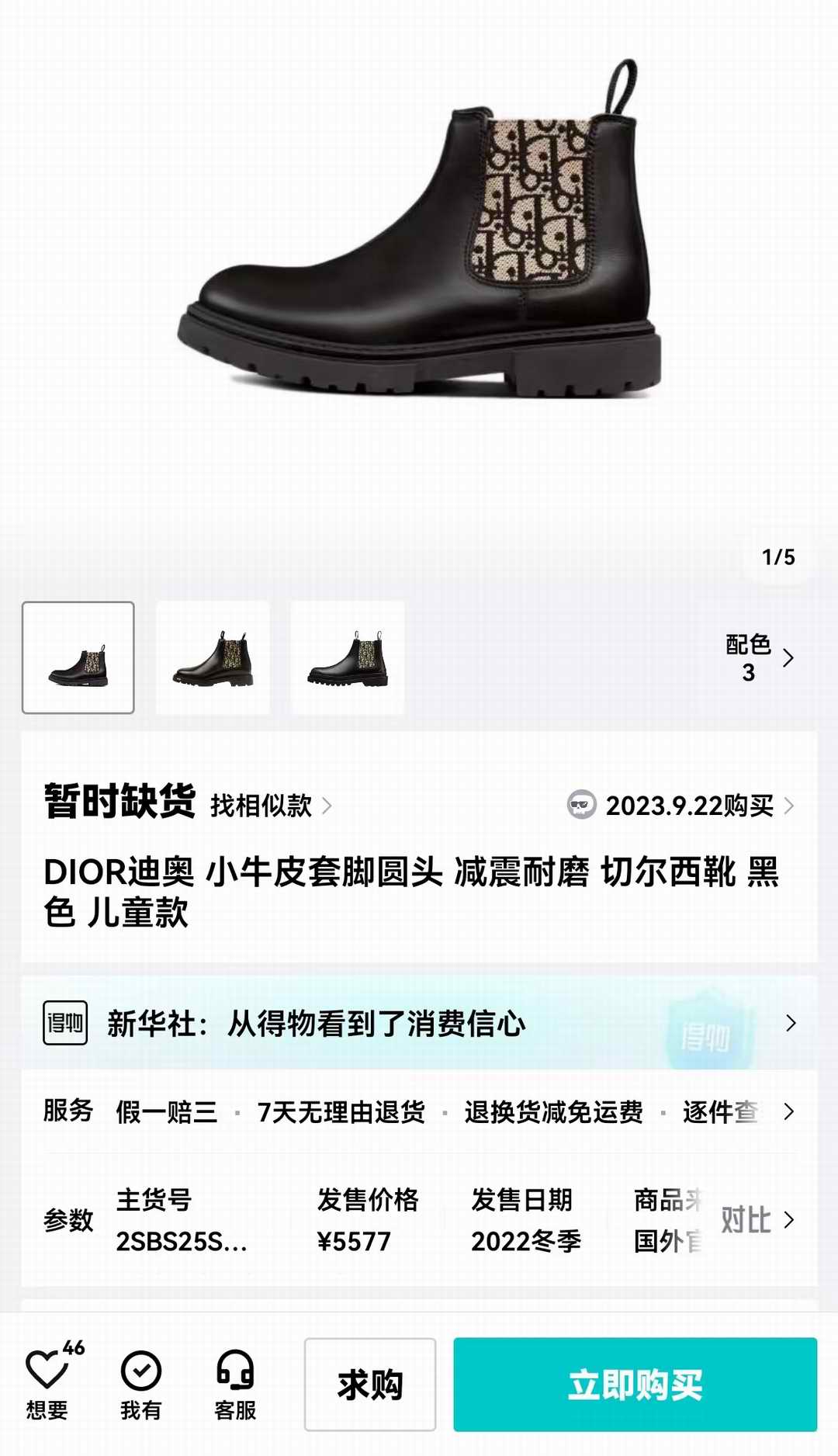Open 对比 parameter comparison
The width and height of the screenshot is (838, 1456).
(757, 1219)
